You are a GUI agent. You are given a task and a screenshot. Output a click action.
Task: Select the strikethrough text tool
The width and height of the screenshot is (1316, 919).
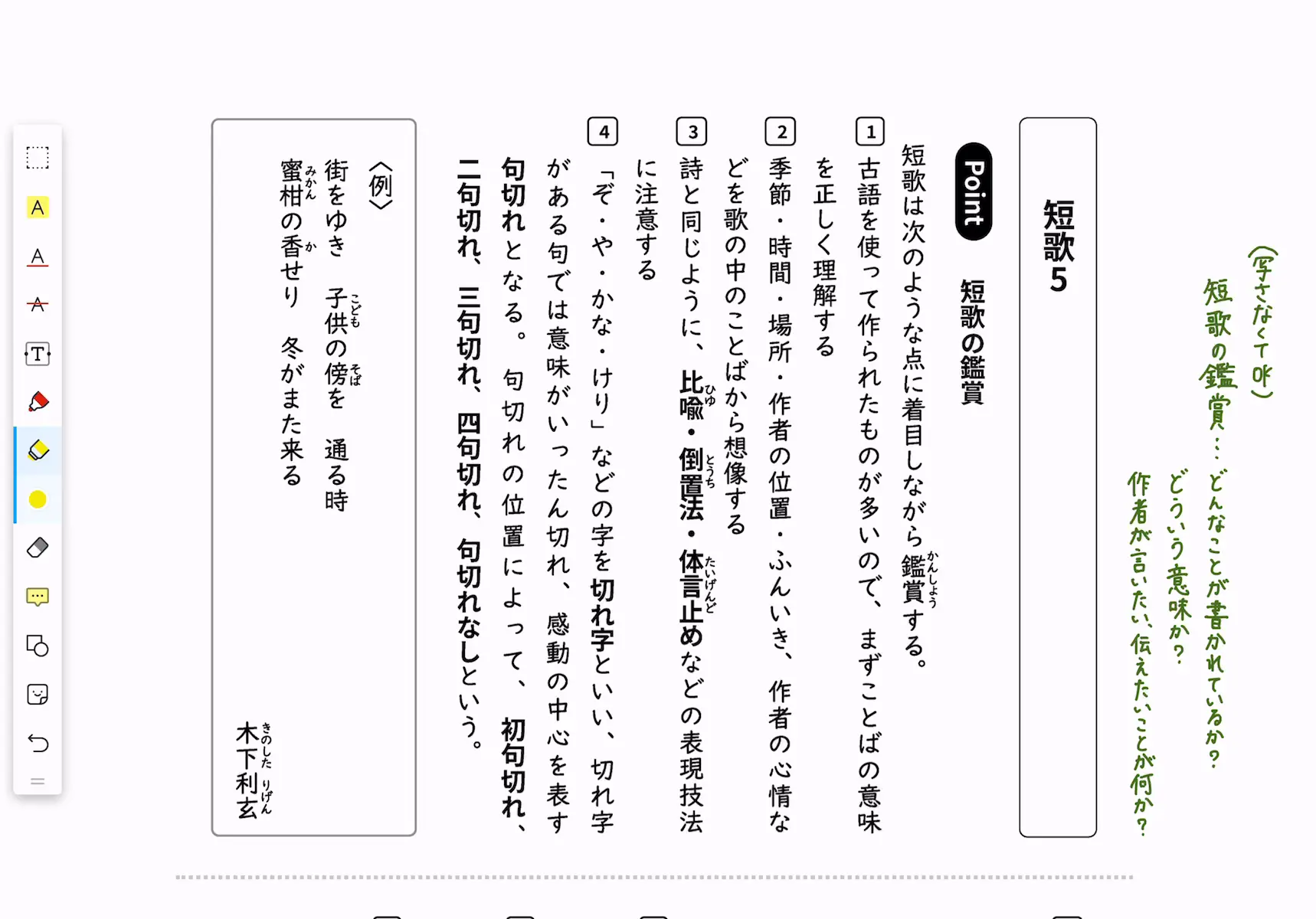38,305
